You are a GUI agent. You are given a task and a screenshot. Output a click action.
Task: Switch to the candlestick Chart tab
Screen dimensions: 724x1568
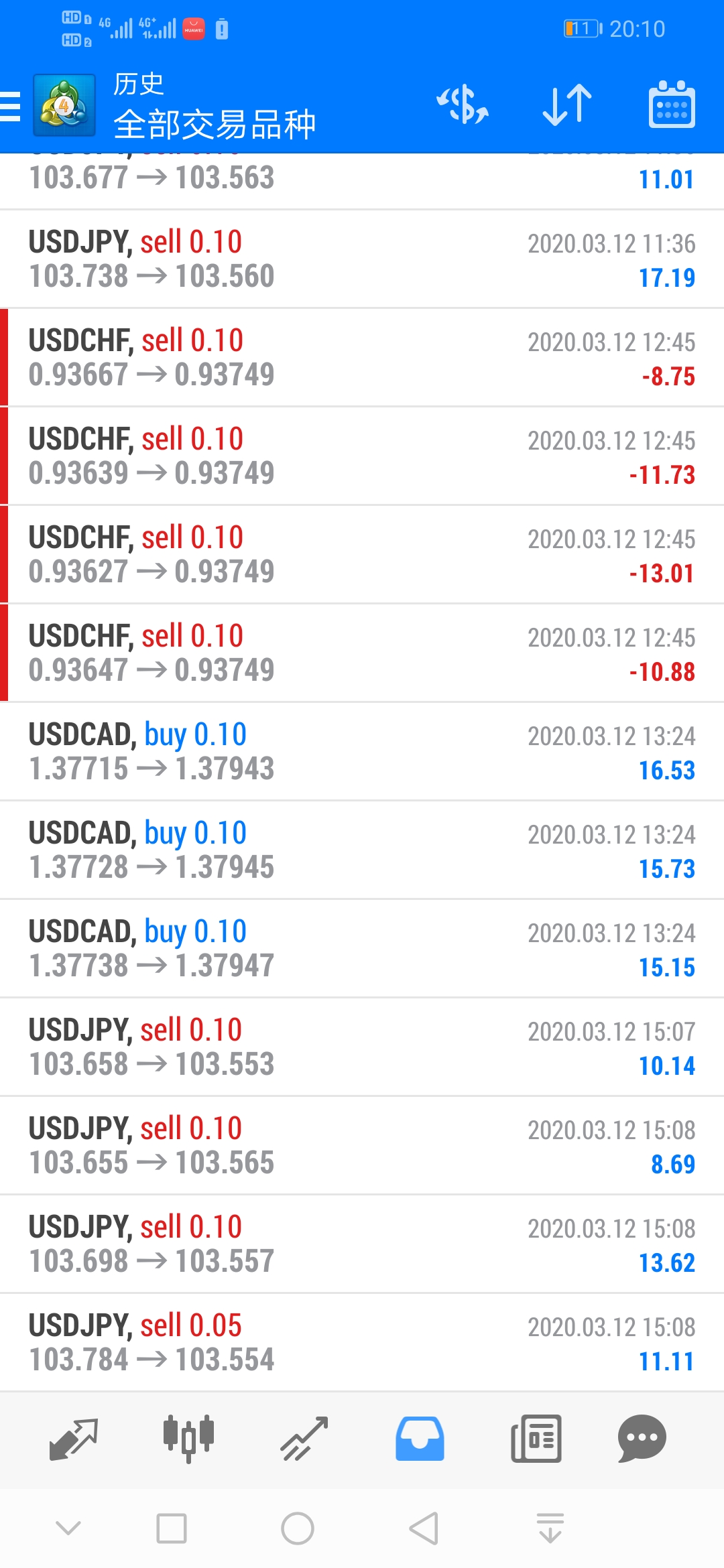tap(189, 1439)
